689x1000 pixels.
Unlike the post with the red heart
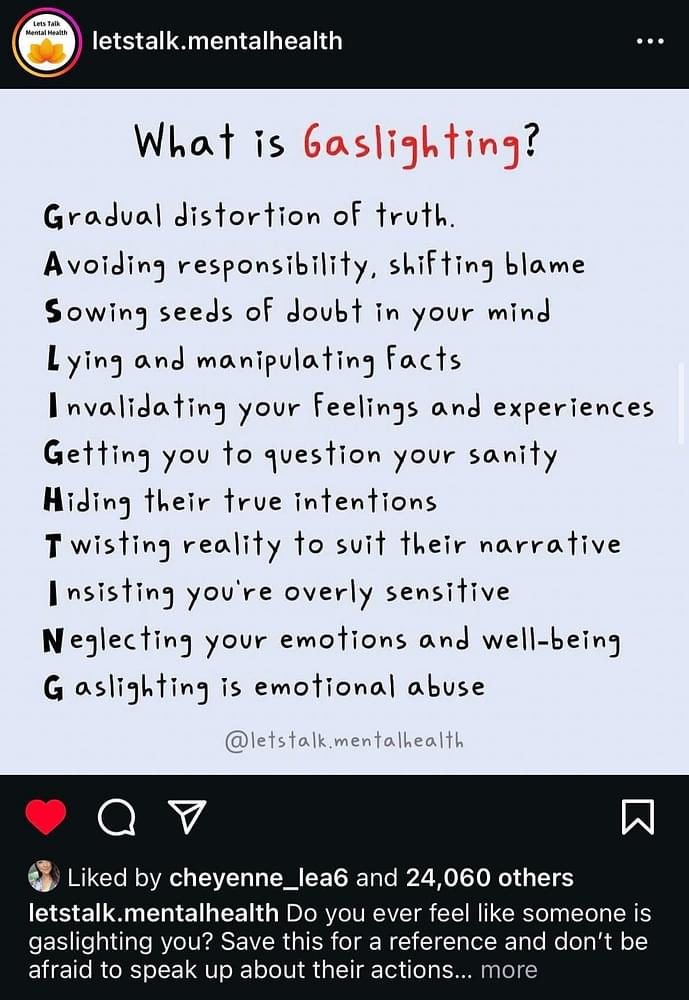(x=45, y=817)
